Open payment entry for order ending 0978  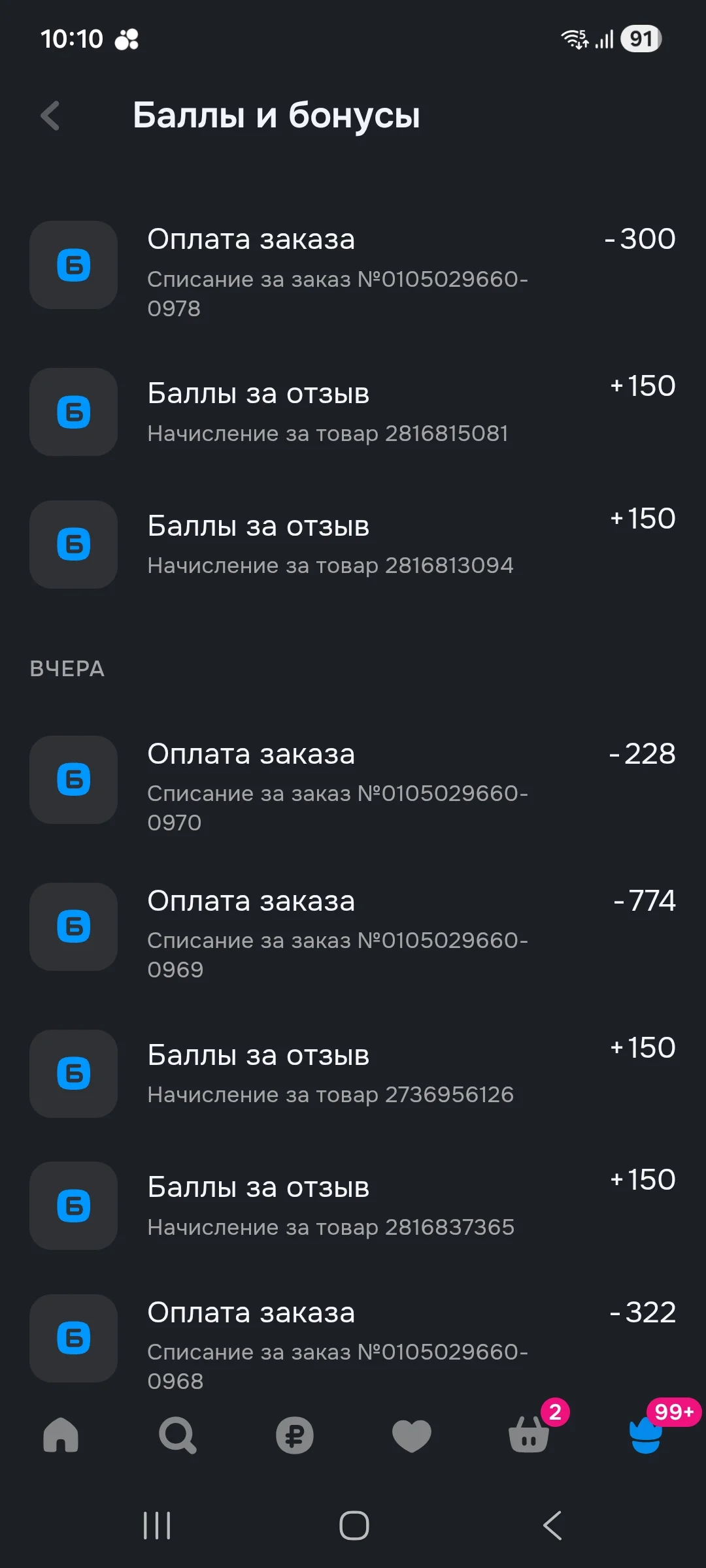click(x=353, y=270)
